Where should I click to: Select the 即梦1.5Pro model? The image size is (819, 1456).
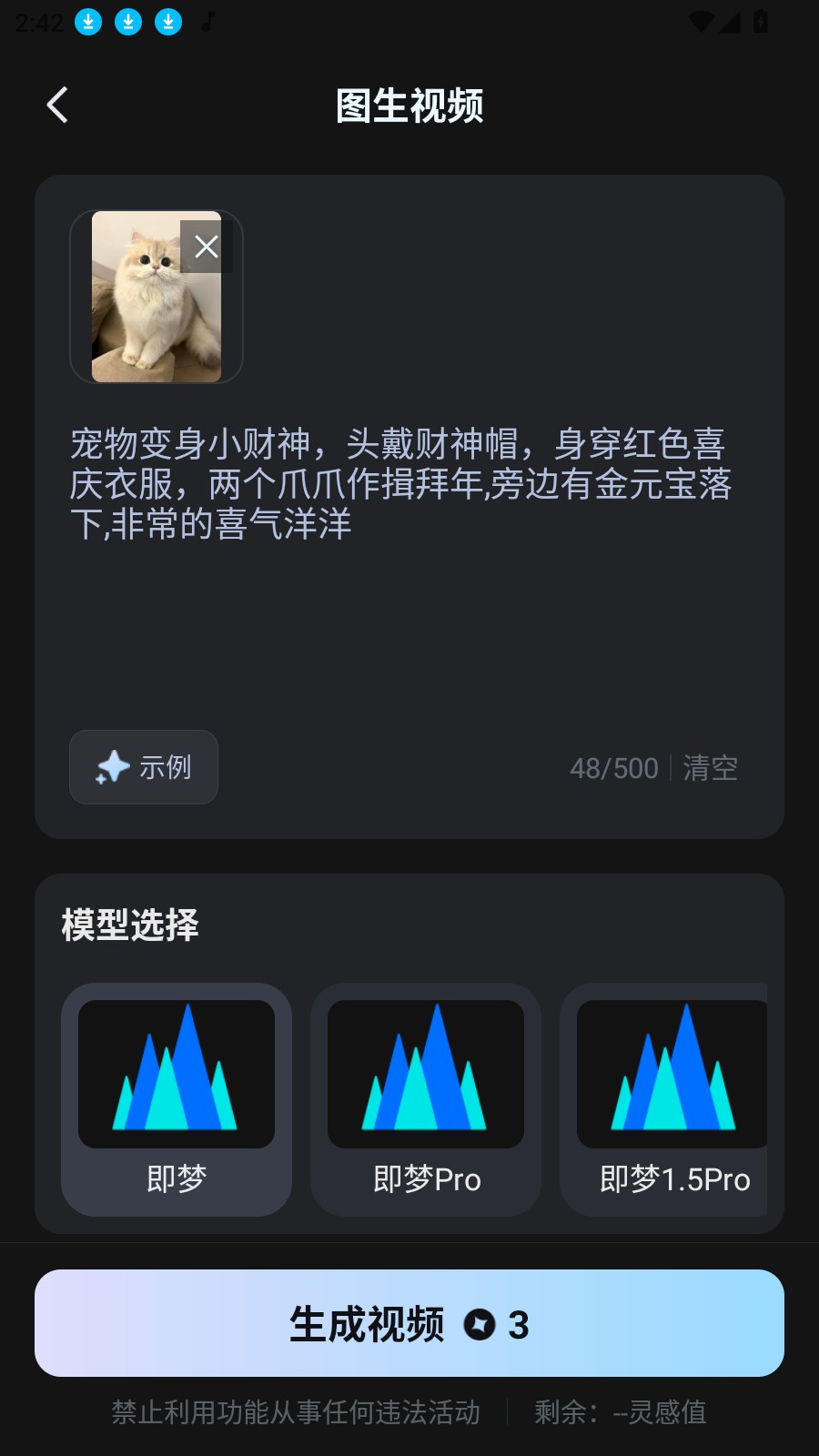[x=673, y=1101]
